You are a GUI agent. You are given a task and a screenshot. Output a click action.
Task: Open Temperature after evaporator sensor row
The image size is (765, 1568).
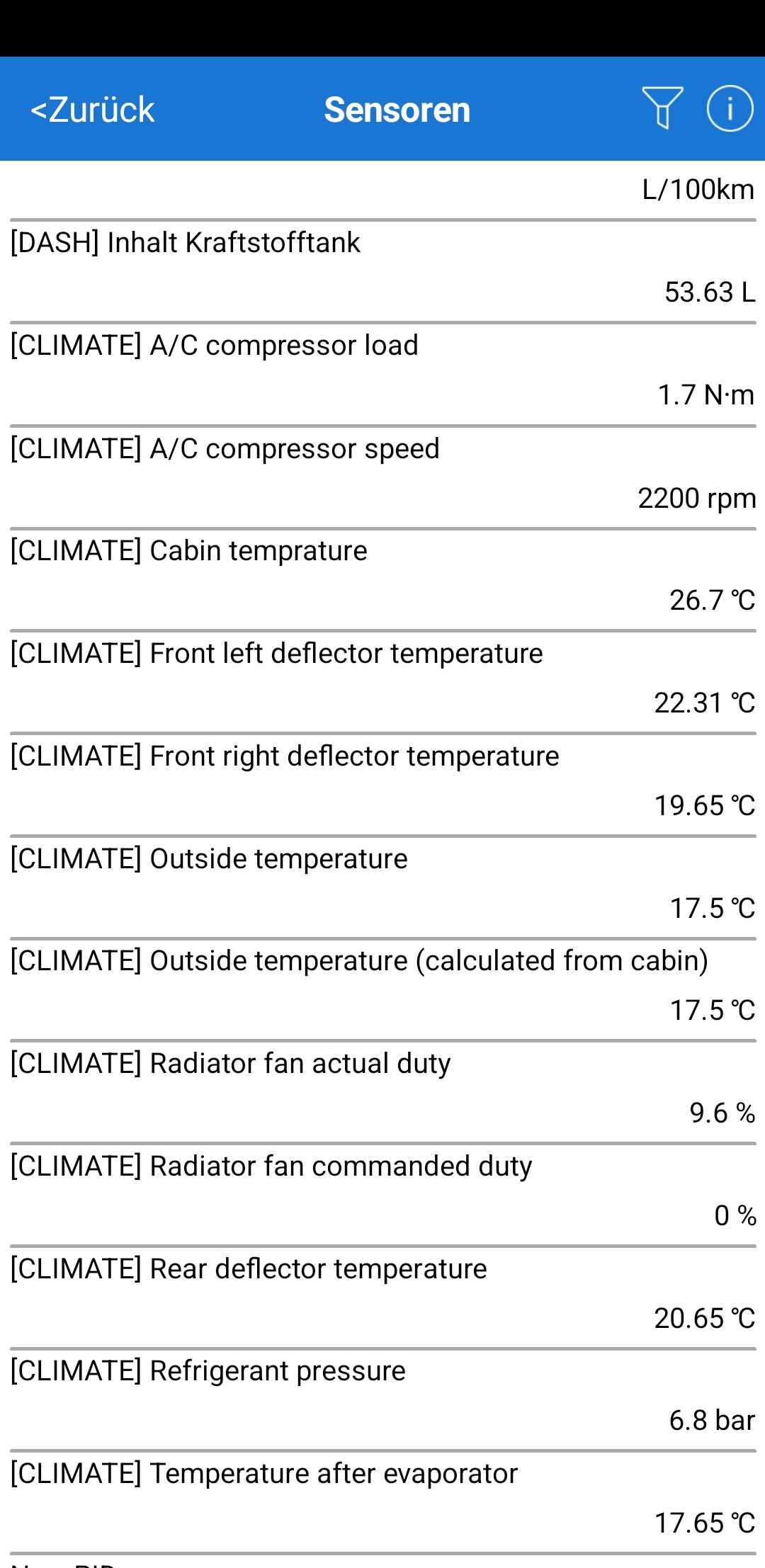(x=382, y=1502)
